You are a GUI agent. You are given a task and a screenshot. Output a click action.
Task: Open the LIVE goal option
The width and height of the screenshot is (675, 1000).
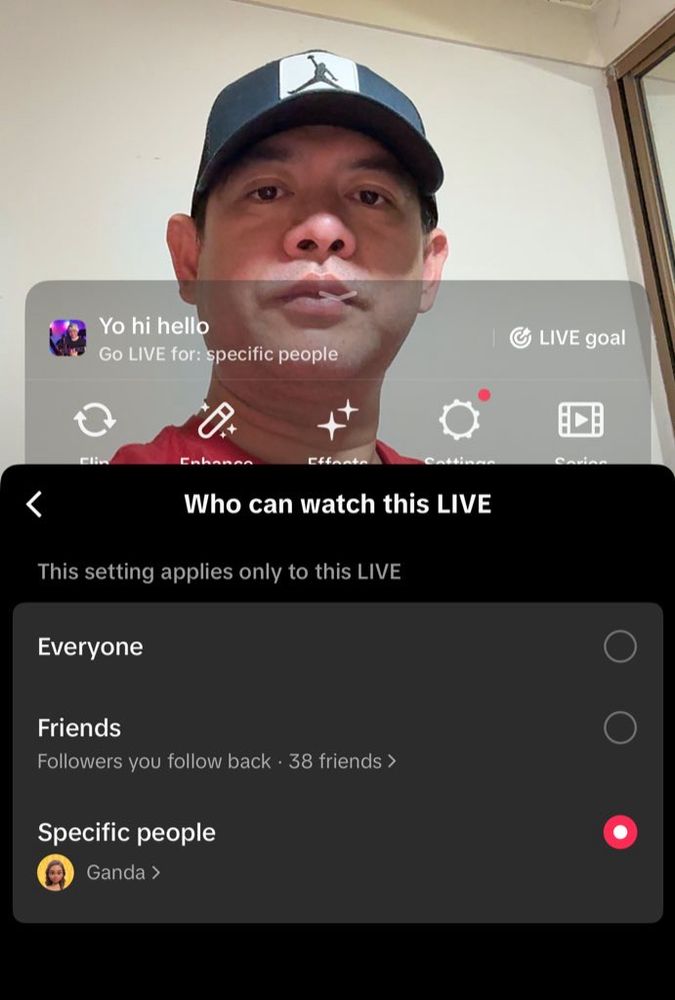(x=567, y=338)
